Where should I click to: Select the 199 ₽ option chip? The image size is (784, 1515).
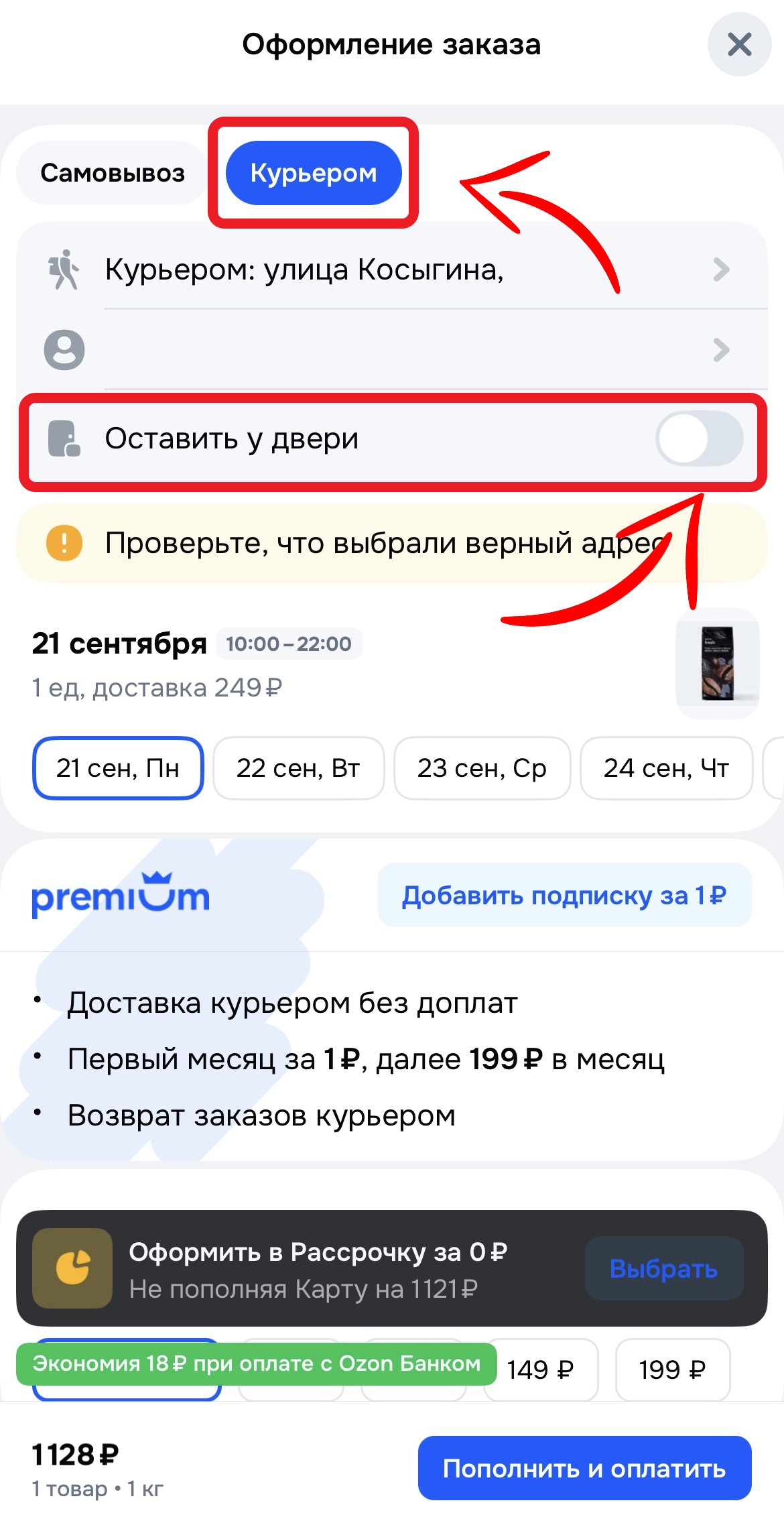(672, 1370)
